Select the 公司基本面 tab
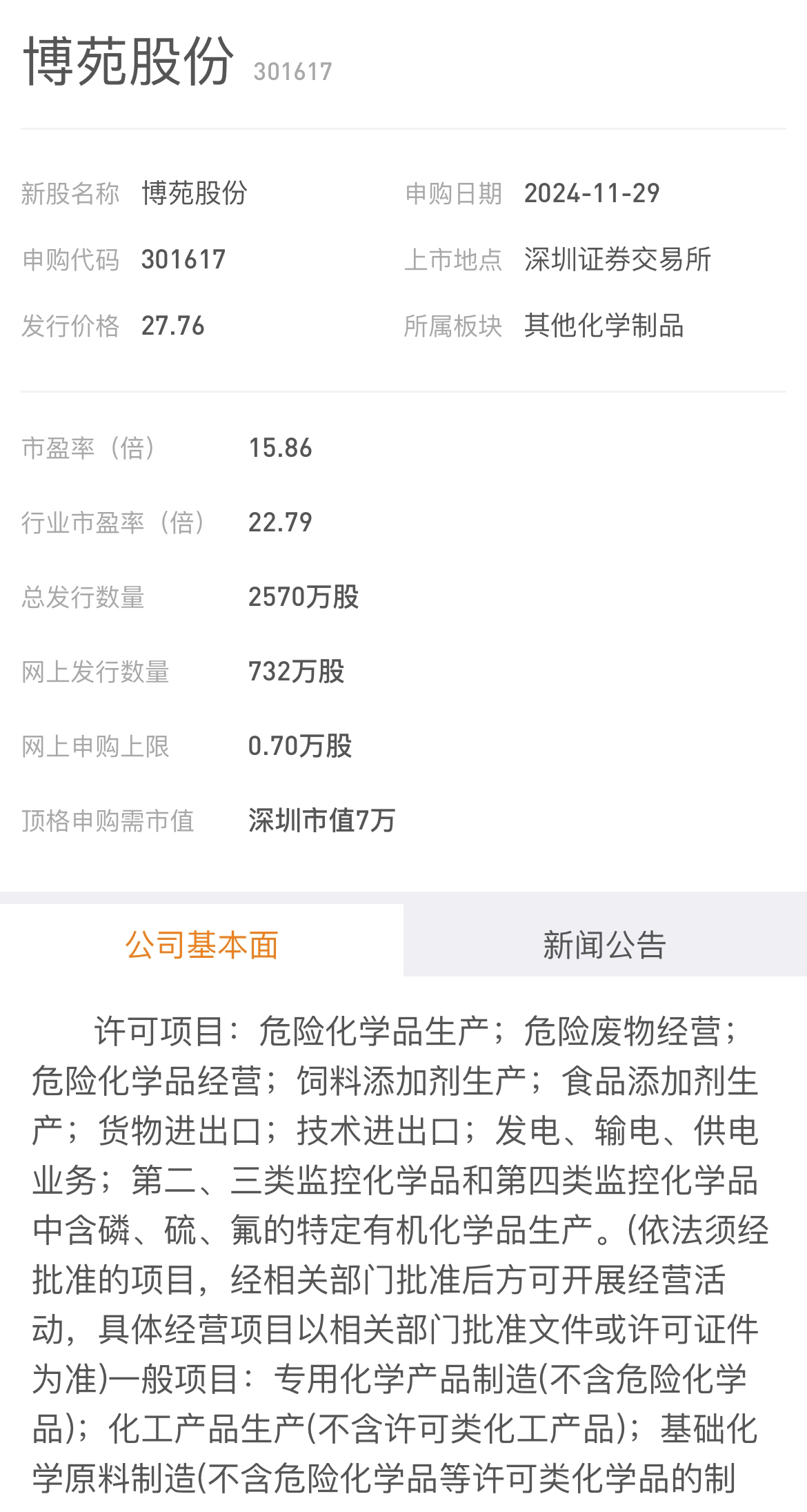 [x=202, y=945]
